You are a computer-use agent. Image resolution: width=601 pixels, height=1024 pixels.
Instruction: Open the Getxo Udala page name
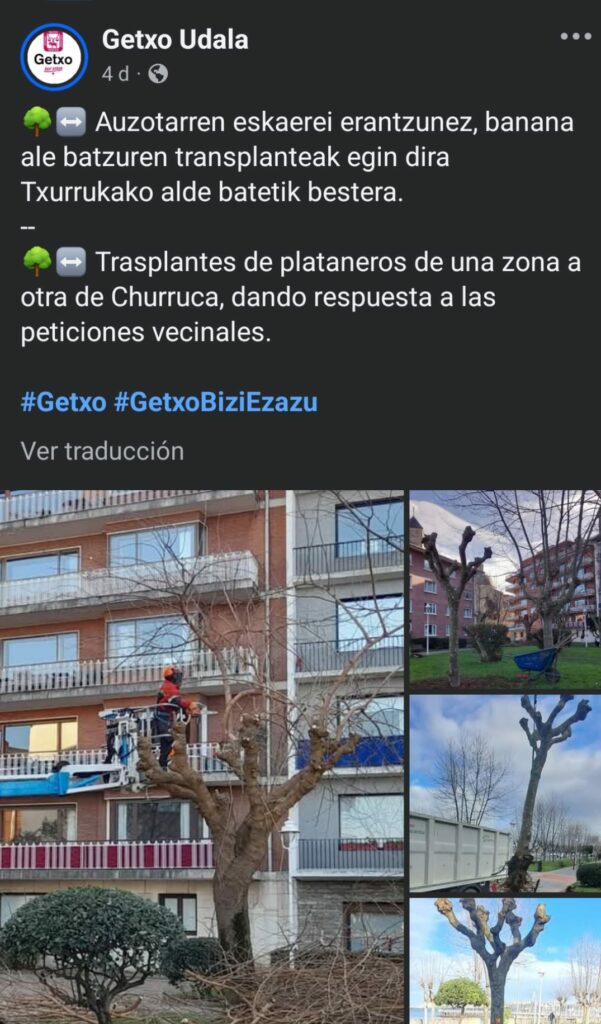pyautogui.click(x=175, y=40)
